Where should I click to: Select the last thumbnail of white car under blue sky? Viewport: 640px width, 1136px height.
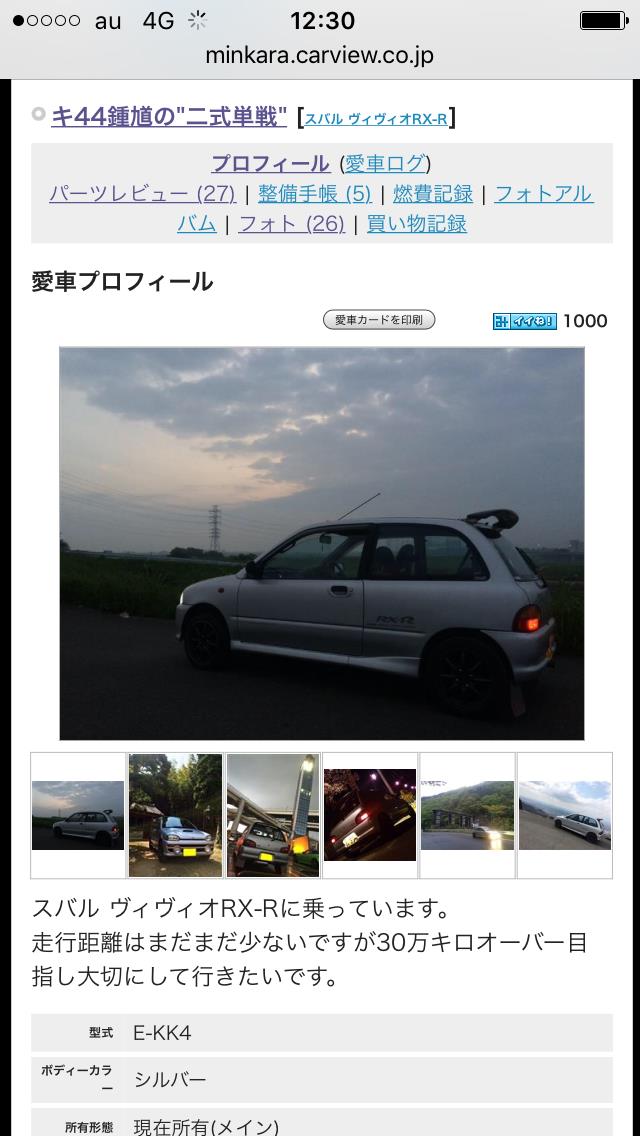(x=564, y=815)
